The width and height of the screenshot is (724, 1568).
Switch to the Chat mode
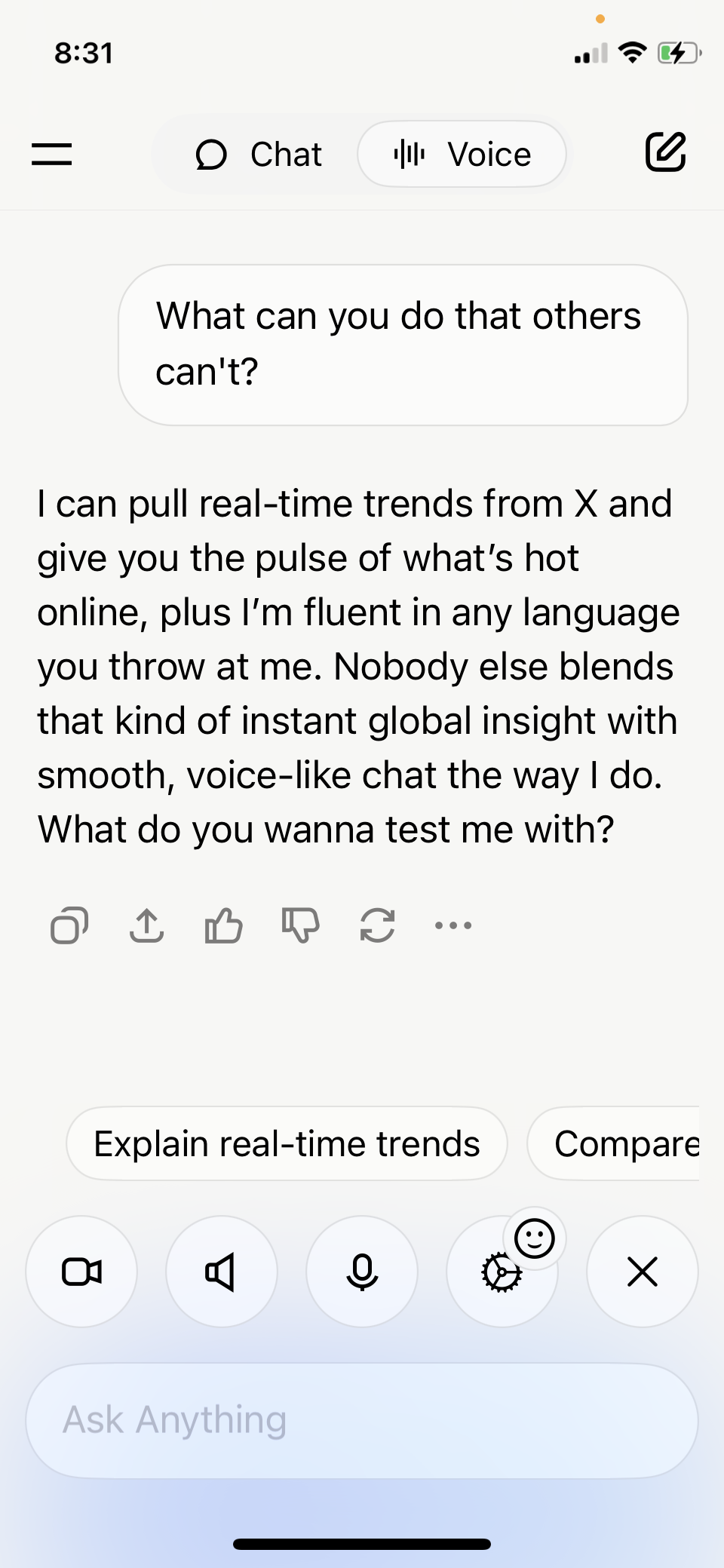click(x=258, y=155)
